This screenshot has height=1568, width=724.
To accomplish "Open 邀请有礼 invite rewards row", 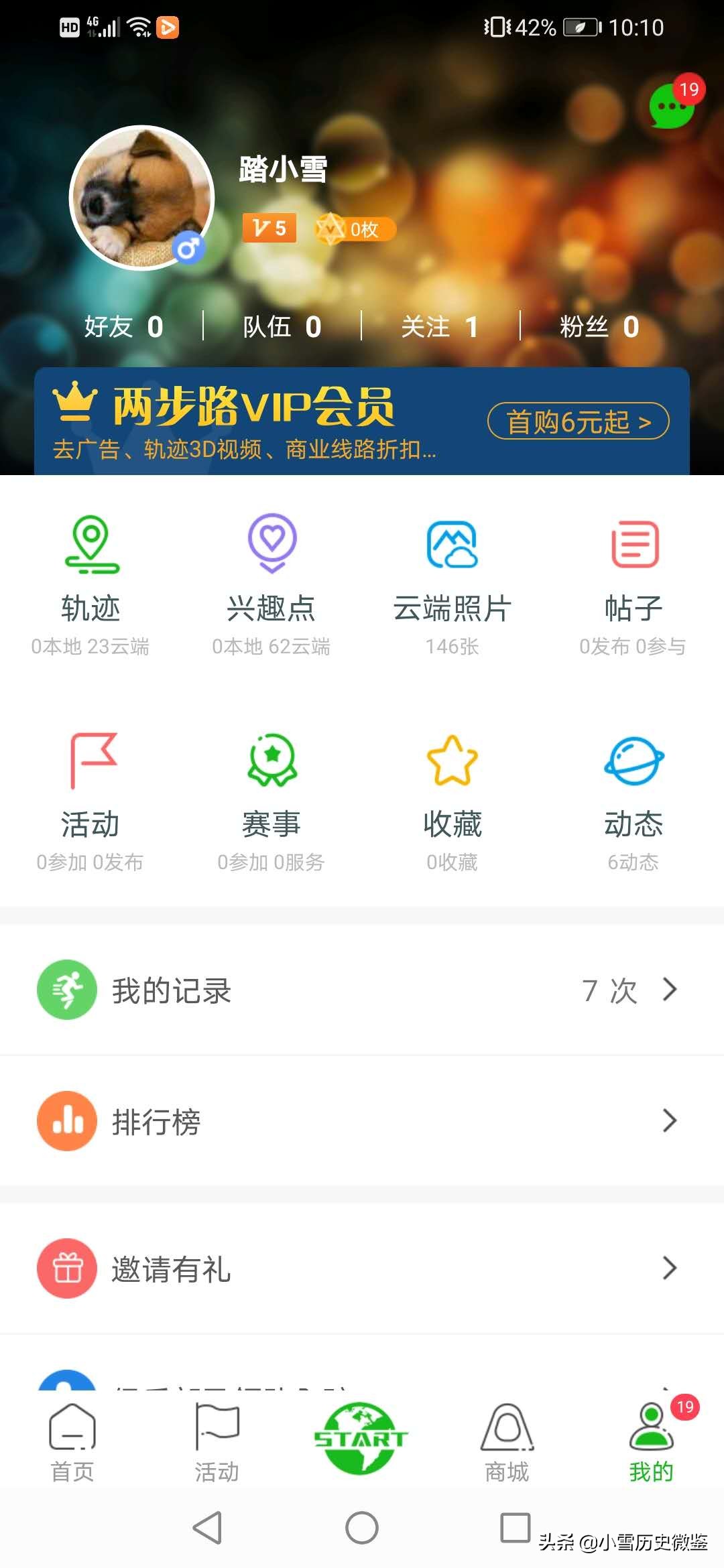I will coord(362,1268).
